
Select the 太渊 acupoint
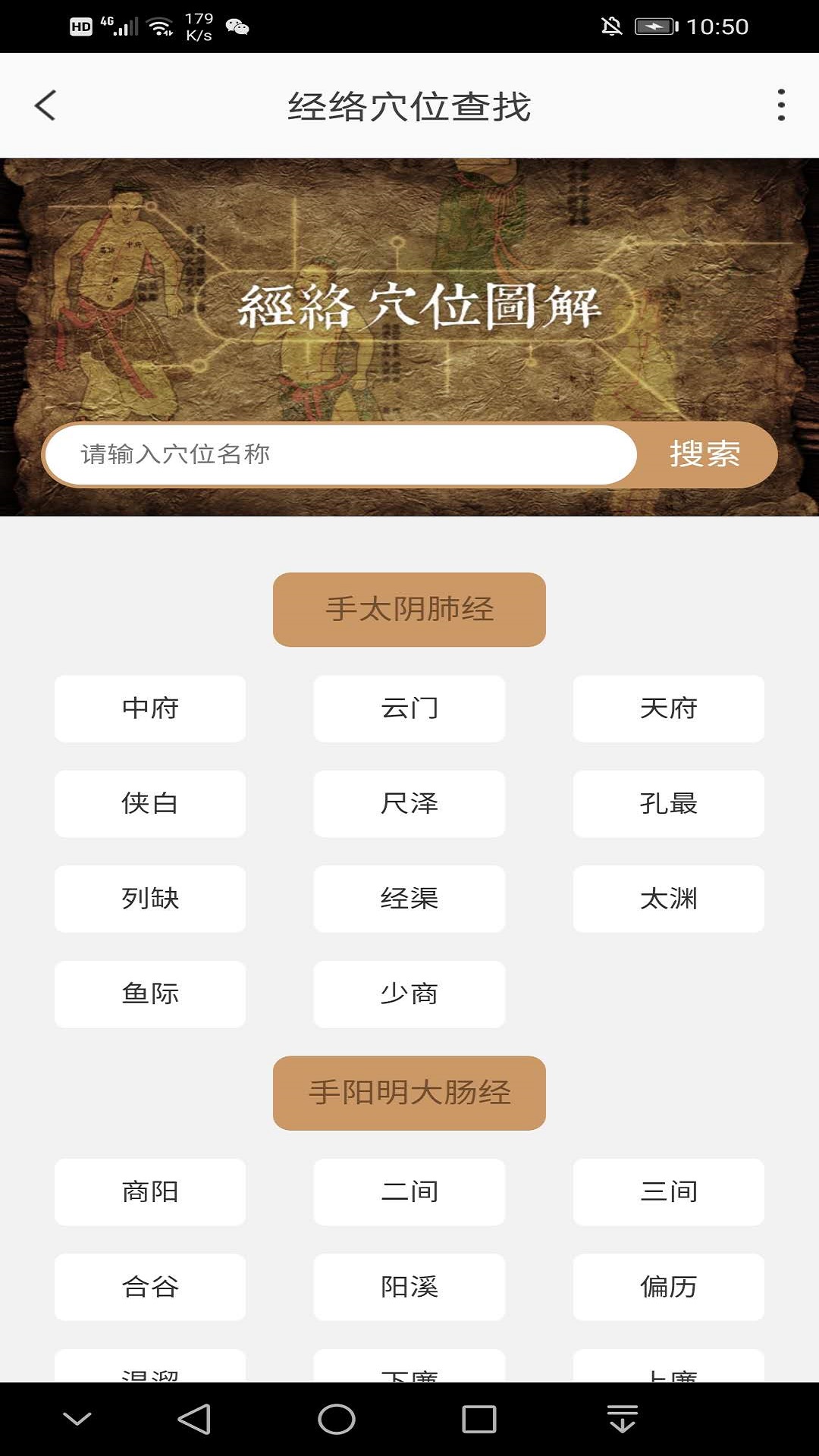coord(668,899)
